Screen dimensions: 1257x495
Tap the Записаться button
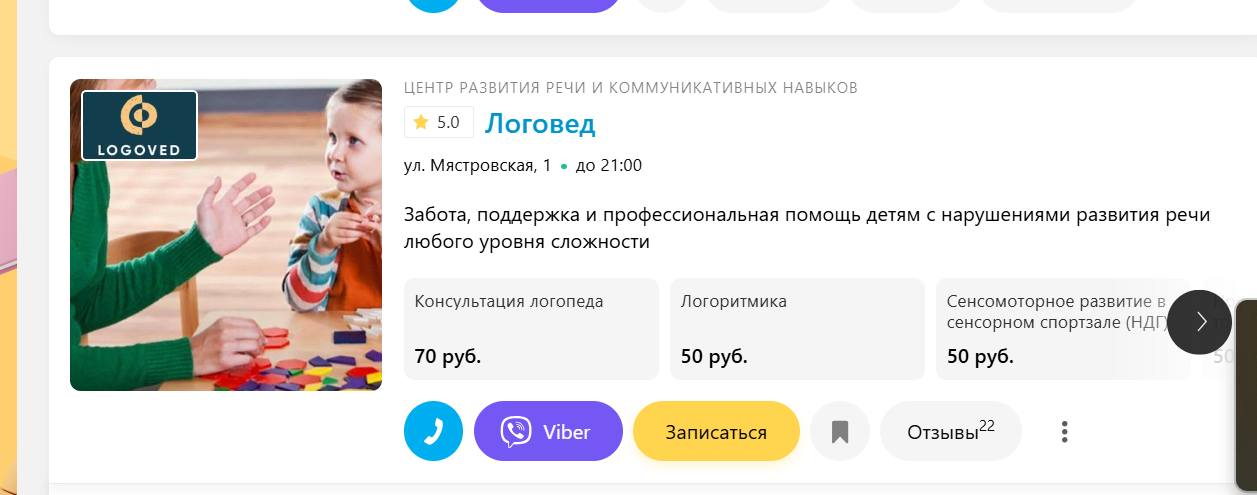pyautogui.click(x=716, y=431)
